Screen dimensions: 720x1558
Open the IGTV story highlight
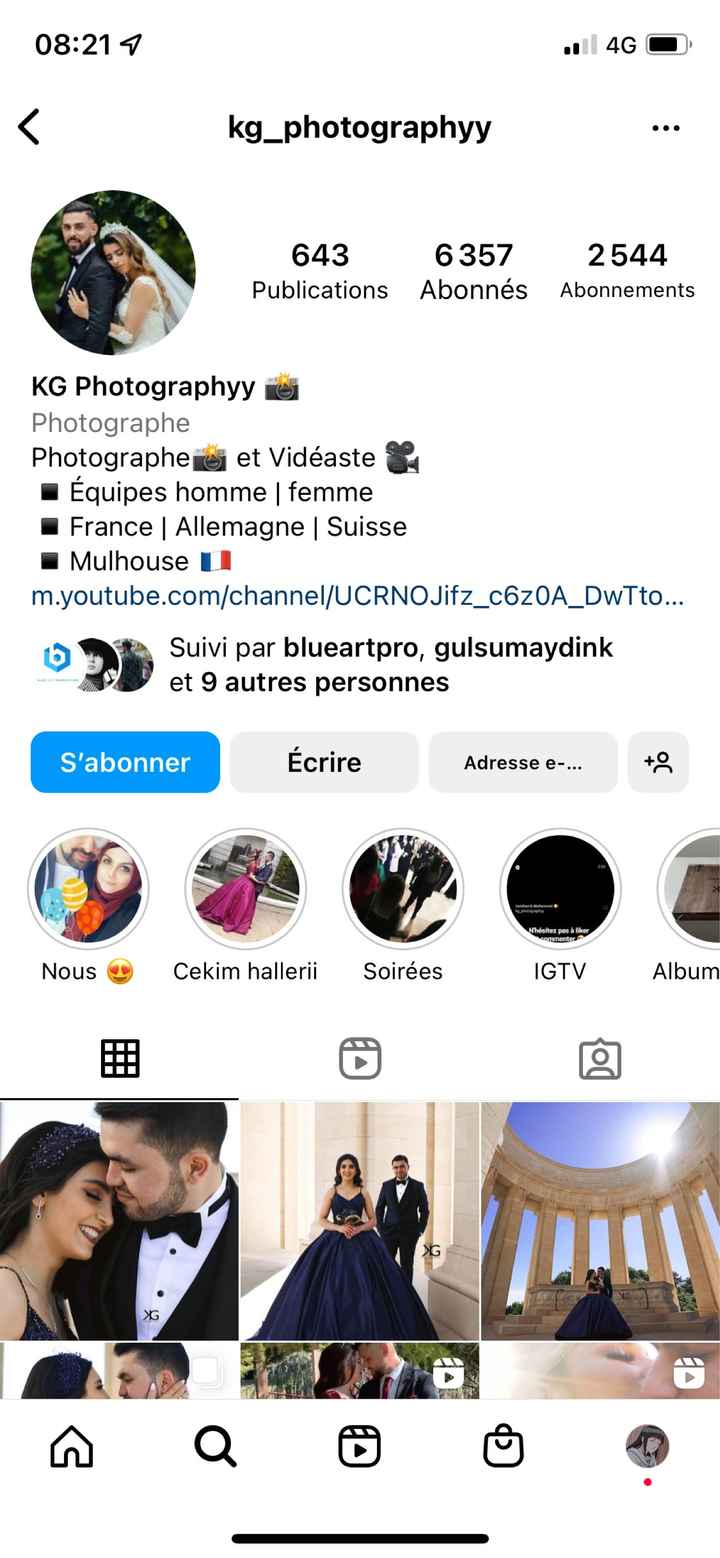tap(560, 888)
